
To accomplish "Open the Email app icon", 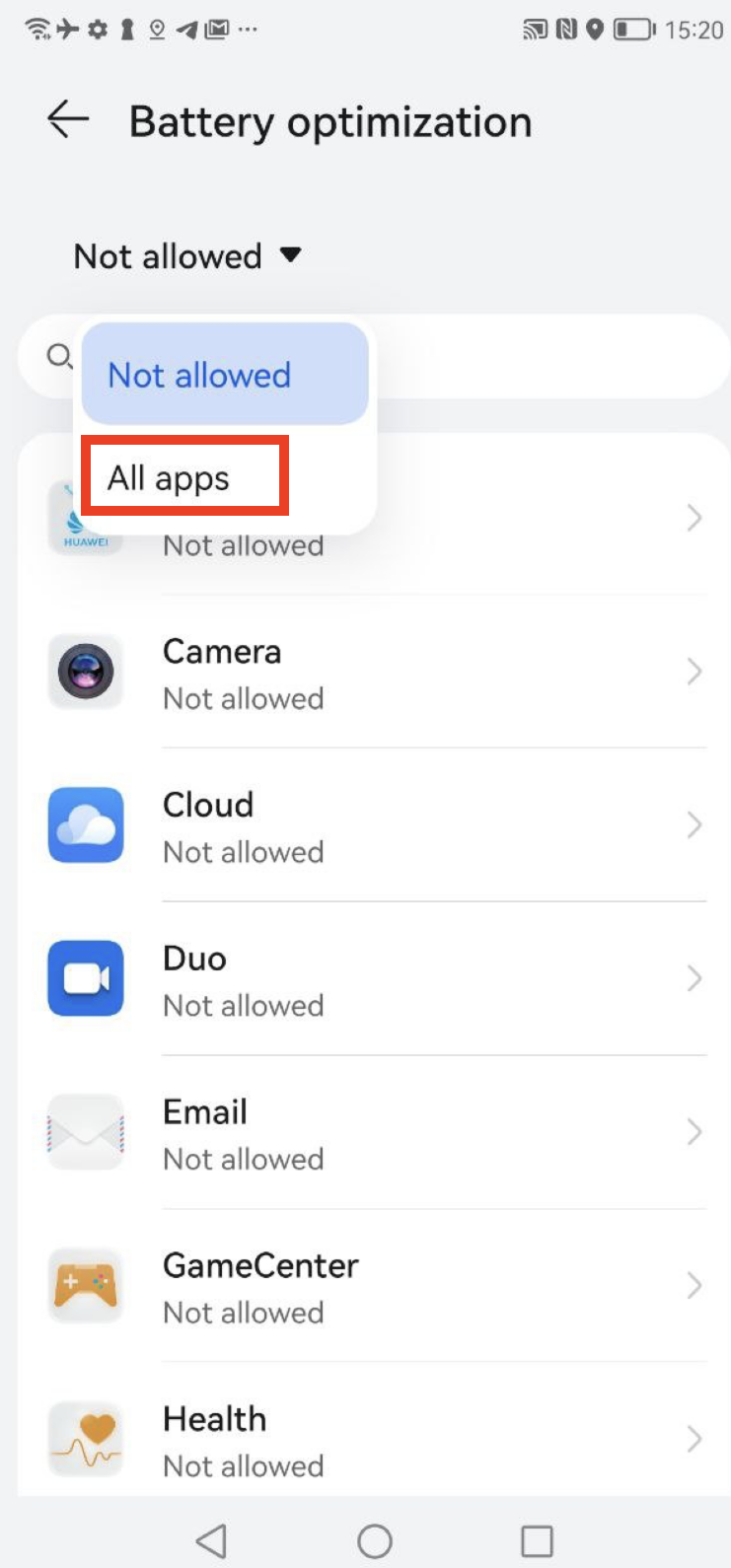I will (85, 1132).
